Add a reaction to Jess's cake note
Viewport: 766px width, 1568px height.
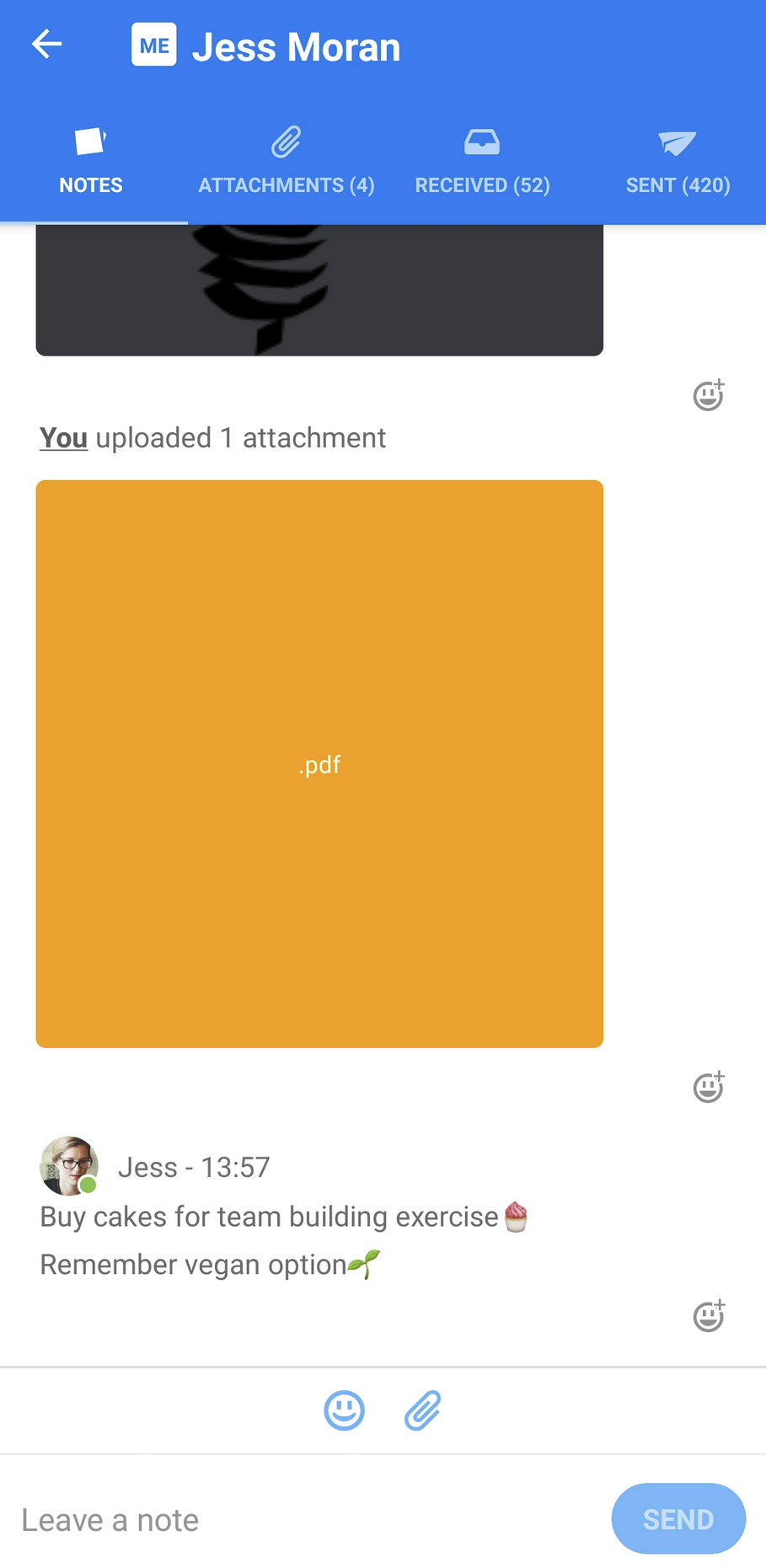[x=709, y=1316]
